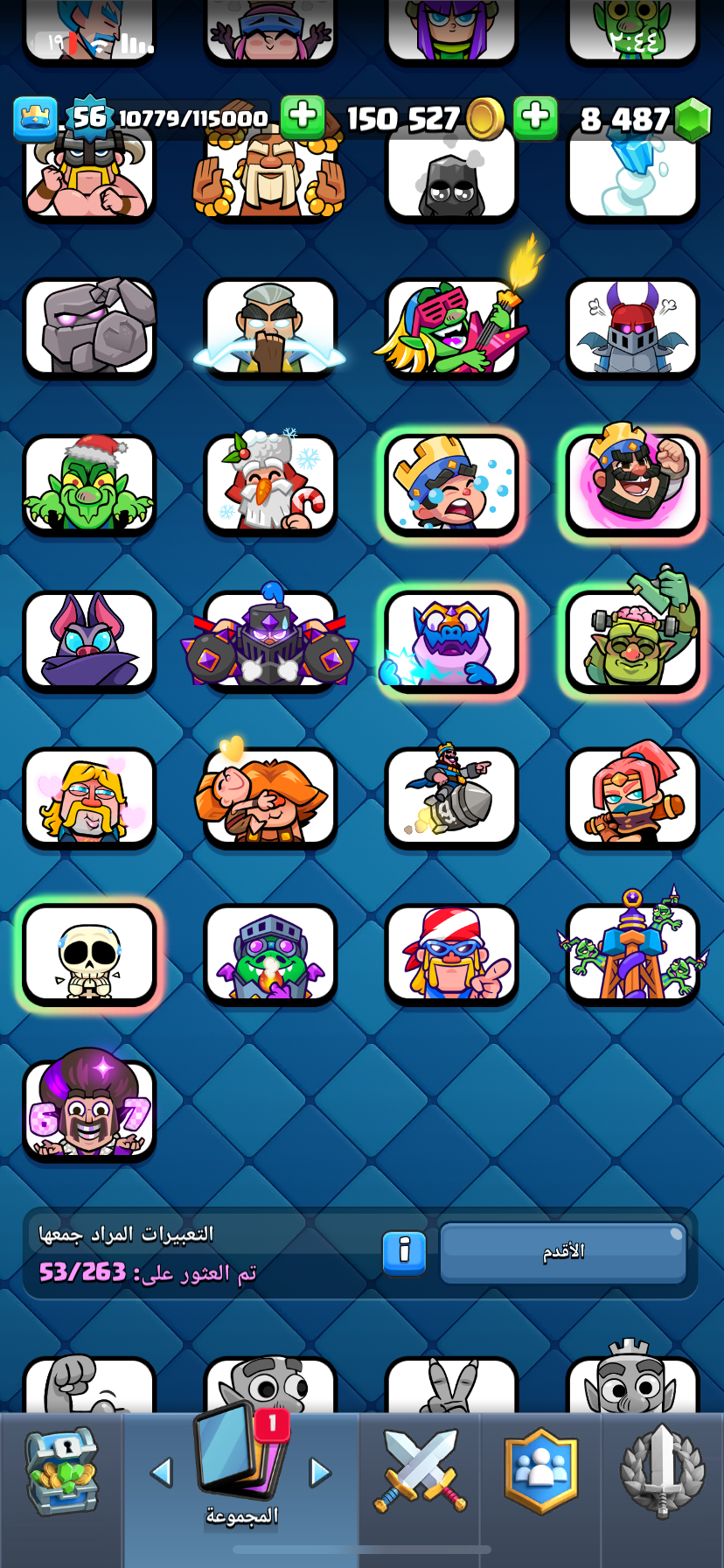Image resolution: width=724 pixels, height=1568 pixels.
Task: Open the king level 56 profile badge
Action: pos(87,117)
